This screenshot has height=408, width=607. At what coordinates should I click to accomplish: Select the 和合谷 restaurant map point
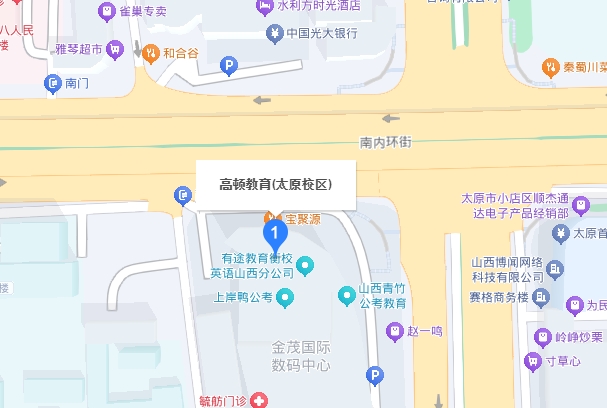click(x=150, y=52)
